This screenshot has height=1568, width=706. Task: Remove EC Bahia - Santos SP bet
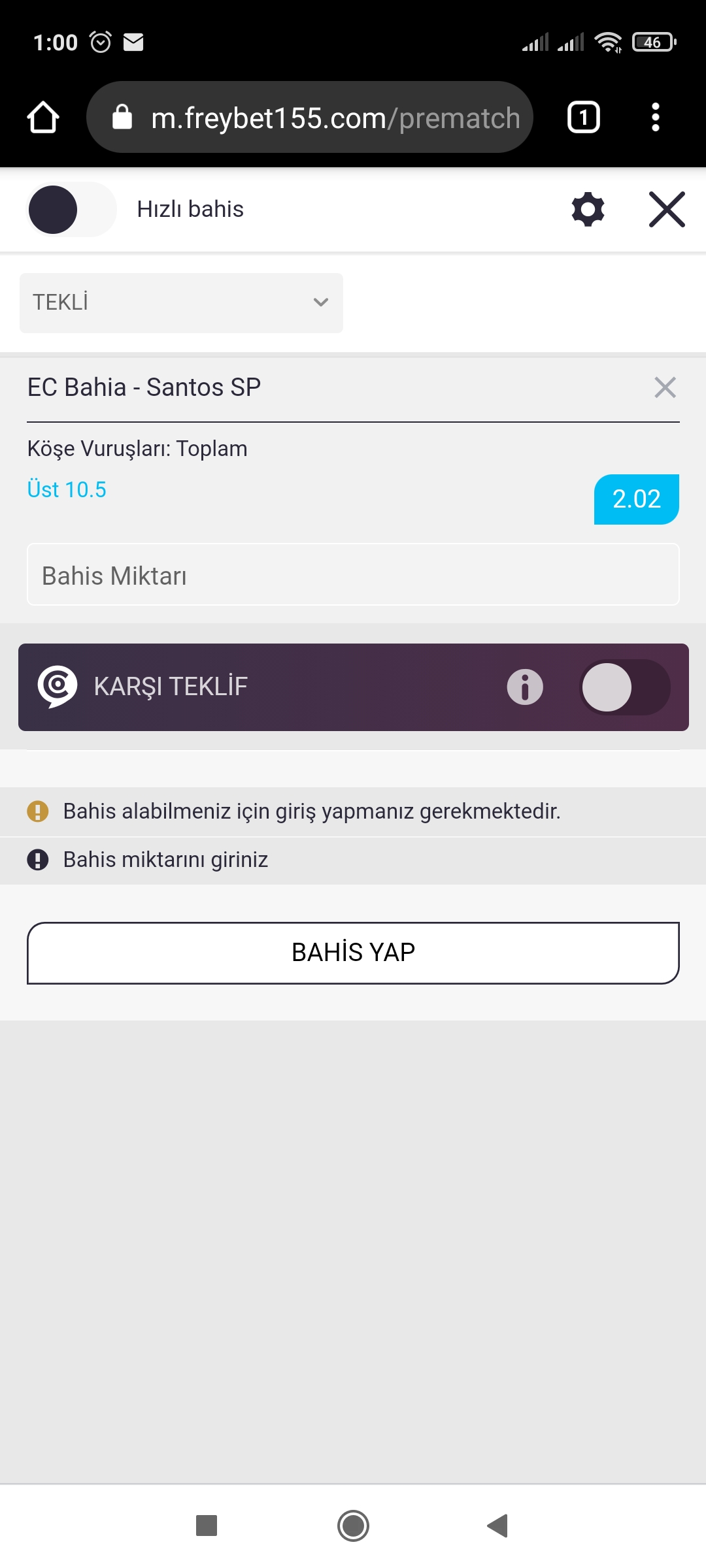665,387
